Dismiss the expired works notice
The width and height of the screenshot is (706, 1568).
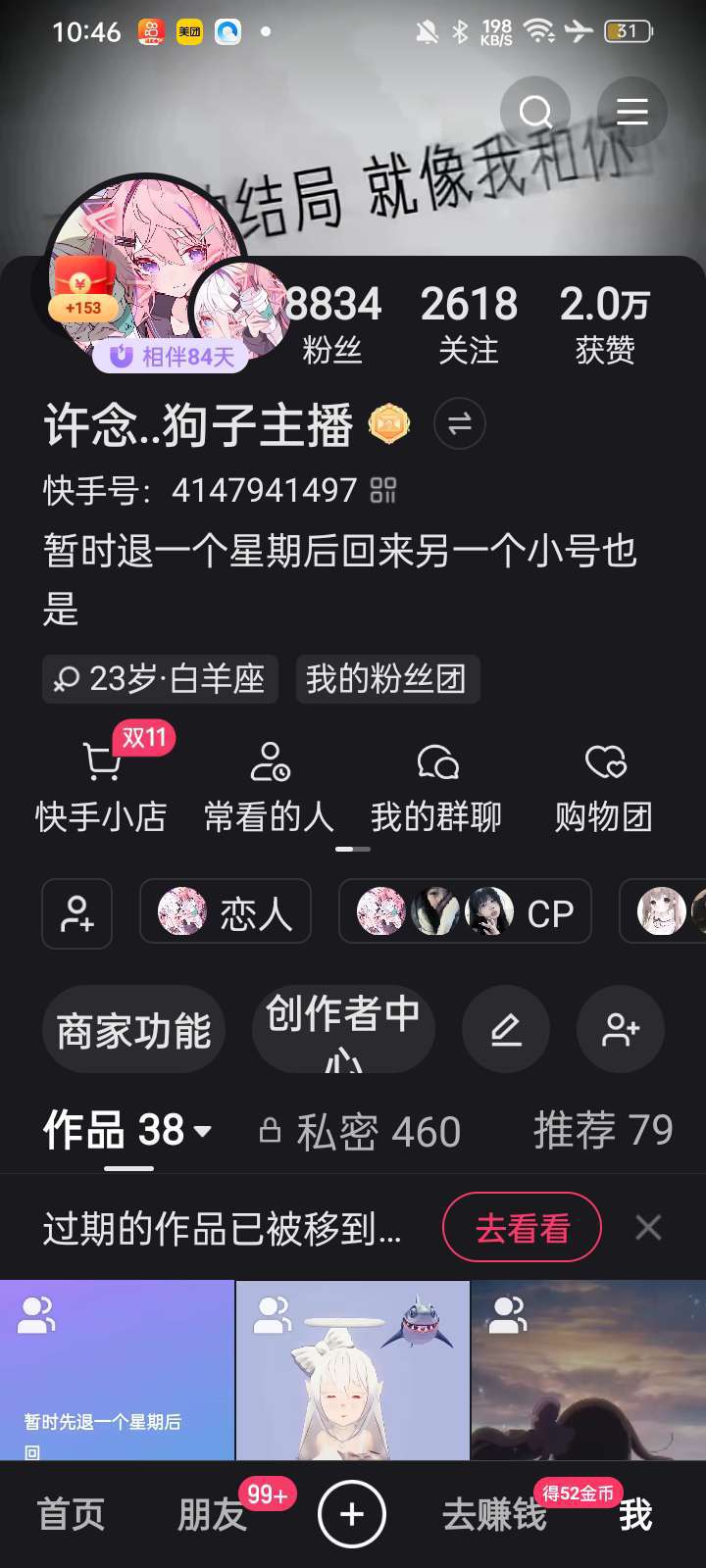(648, 1227)
